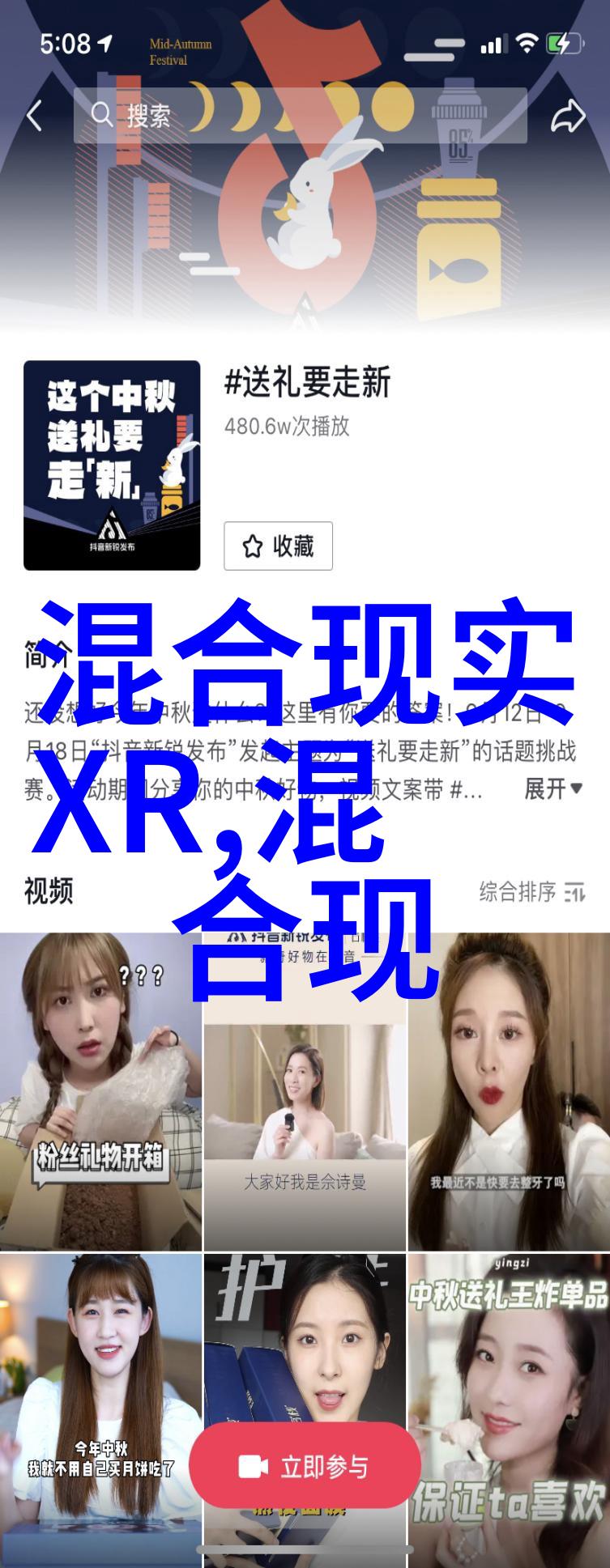
Task: Expand the description with 展开
Action: tap(553, 788)
